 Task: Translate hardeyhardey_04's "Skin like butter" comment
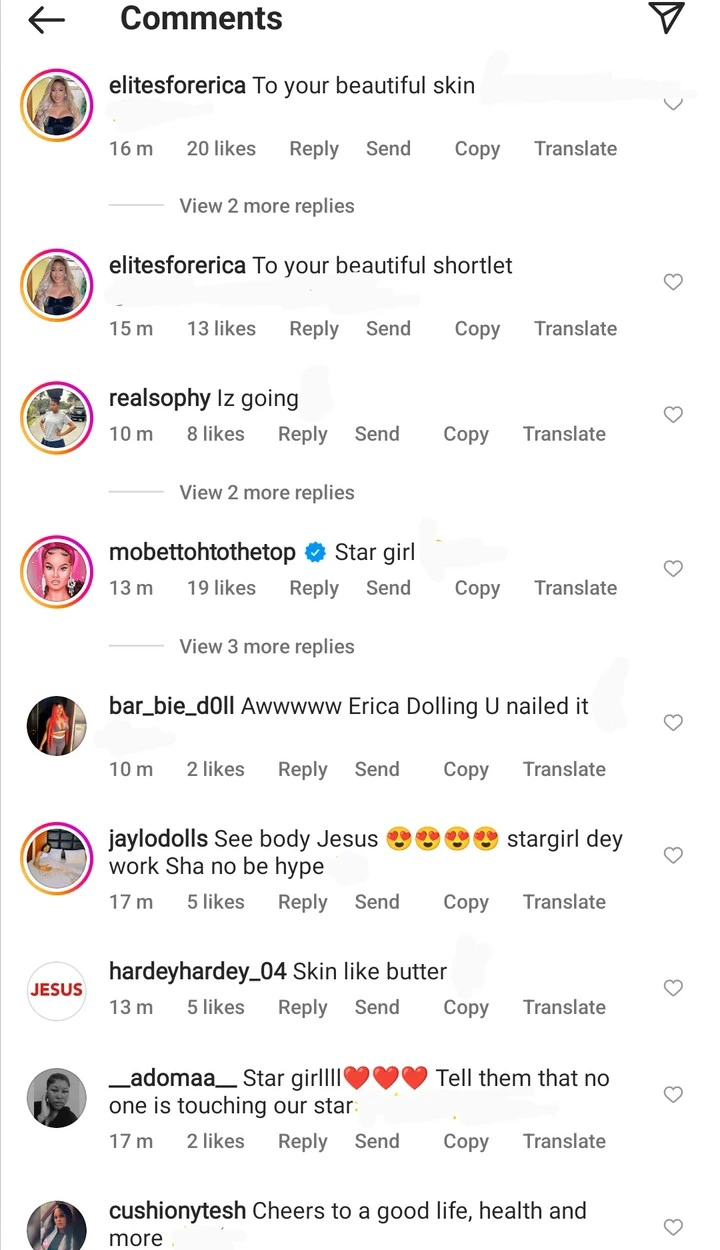click(564, 1007)
